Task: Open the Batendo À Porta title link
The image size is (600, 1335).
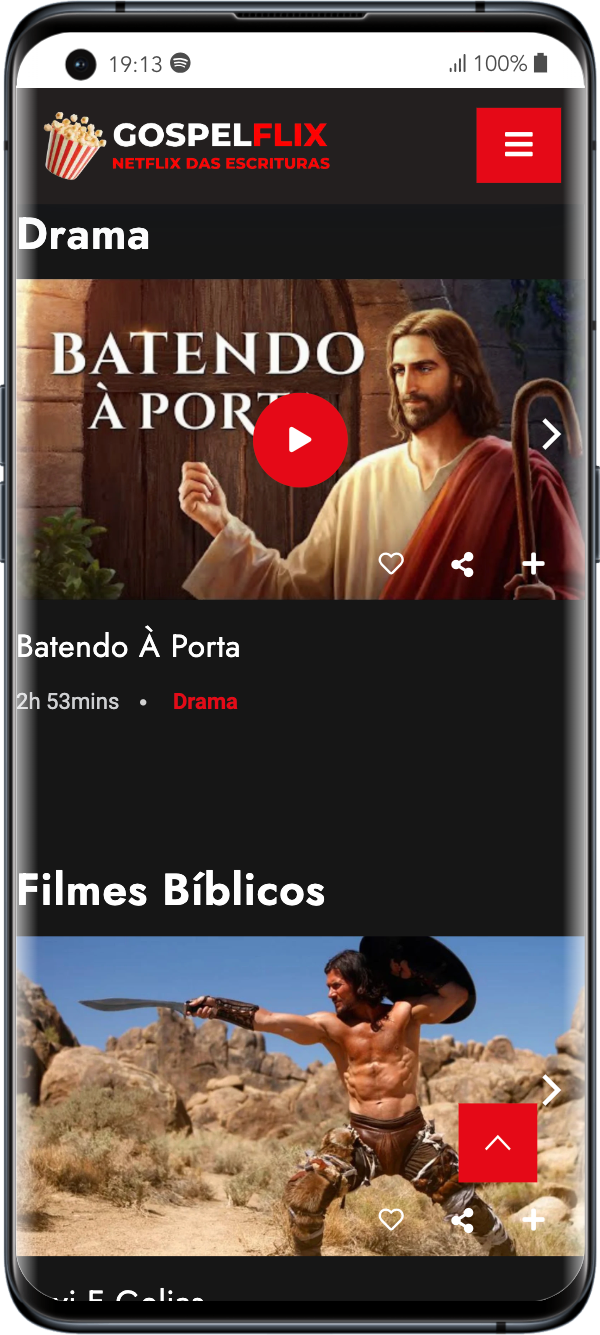Action: 128,647
